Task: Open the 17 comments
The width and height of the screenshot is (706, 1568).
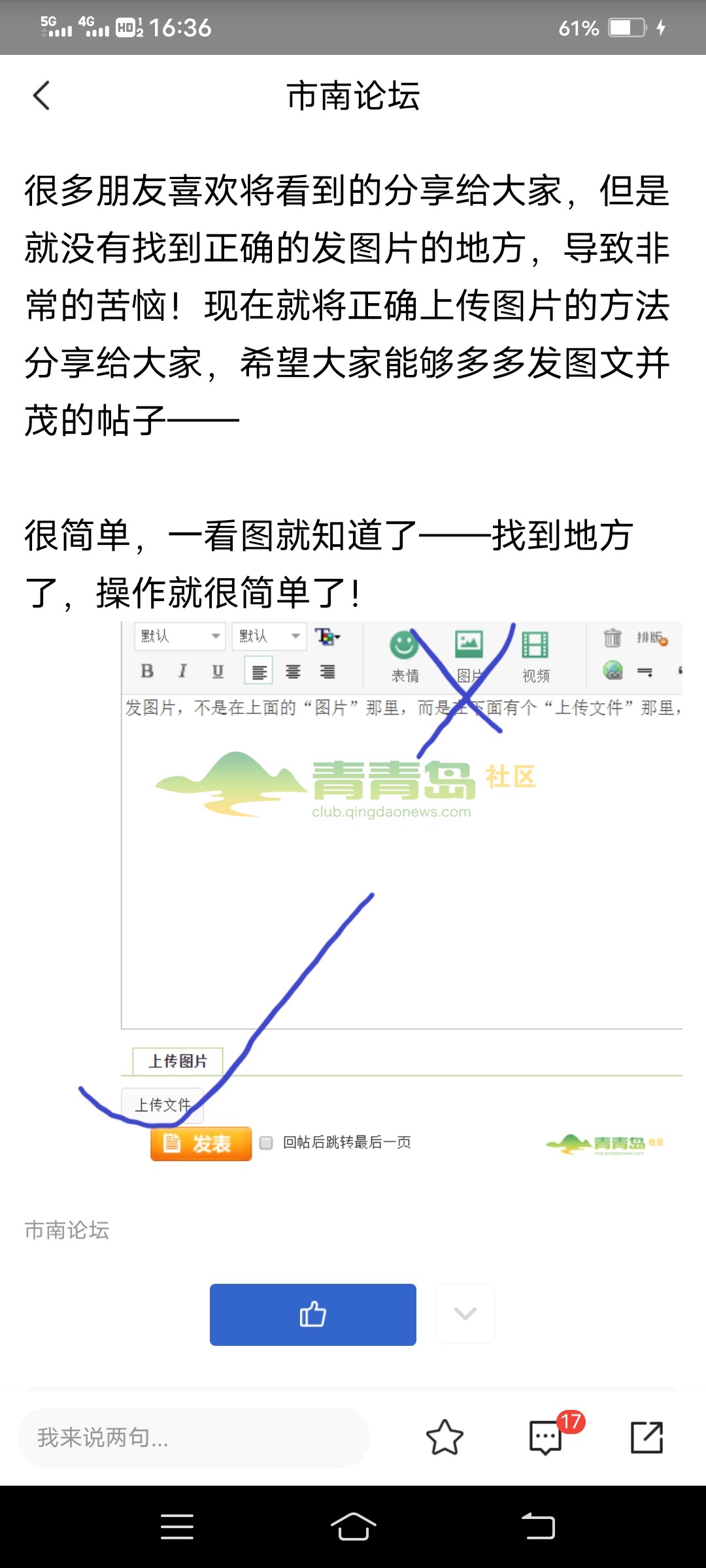Action: (546, 1437)
